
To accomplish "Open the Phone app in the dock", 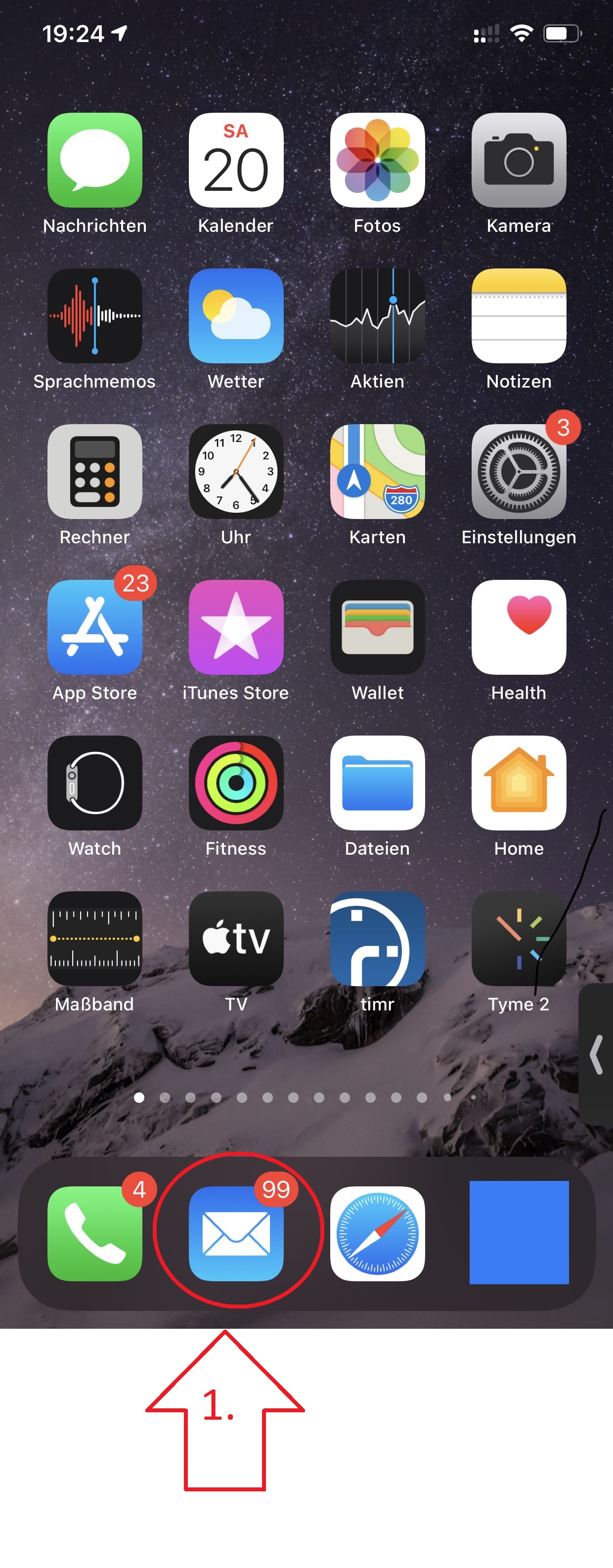I will tap(94, 1233).
